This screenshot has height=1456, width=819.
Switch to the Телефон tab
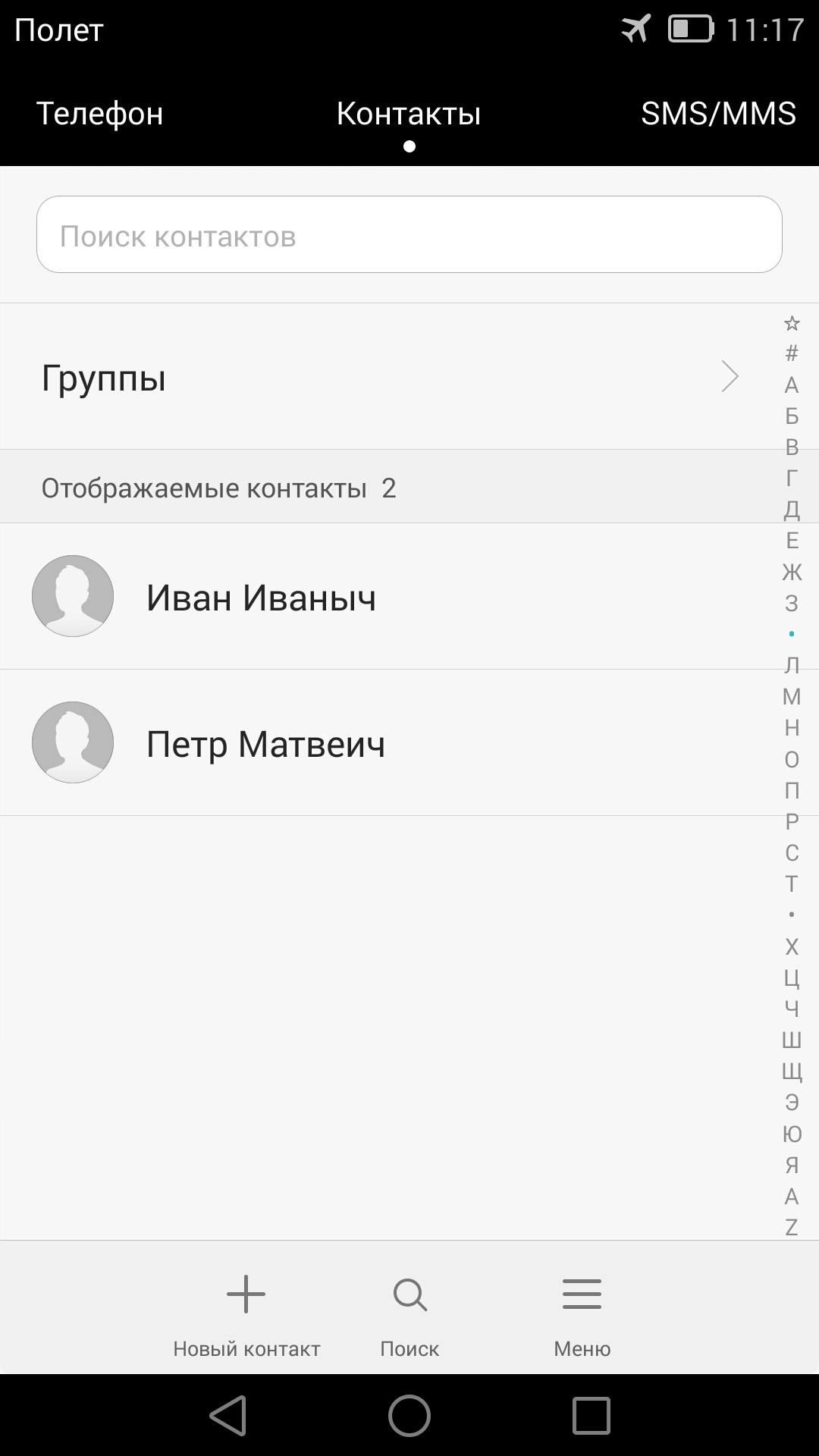tap(99, 114)
